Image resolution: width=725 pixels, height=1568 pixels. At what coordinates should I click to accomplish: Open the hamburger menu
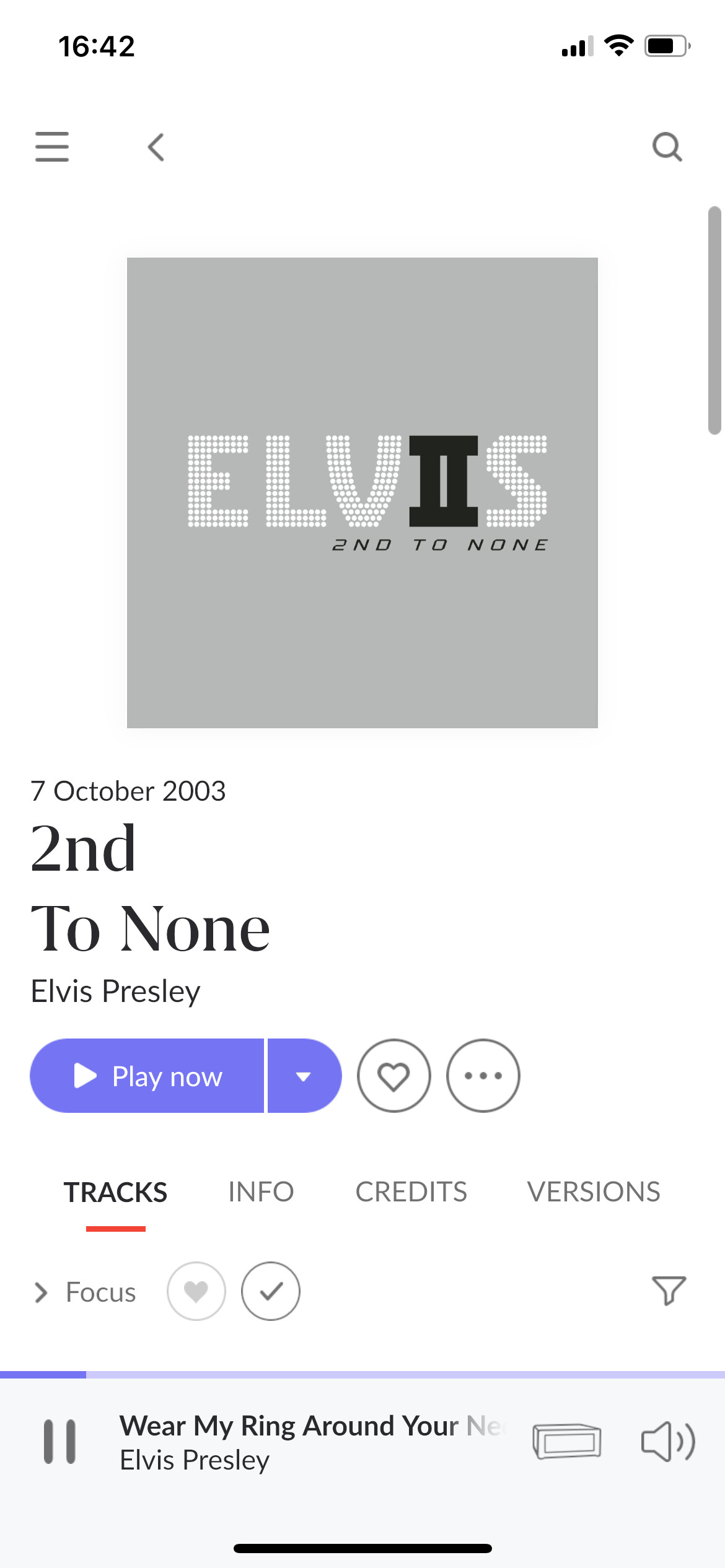pos(52,147)
